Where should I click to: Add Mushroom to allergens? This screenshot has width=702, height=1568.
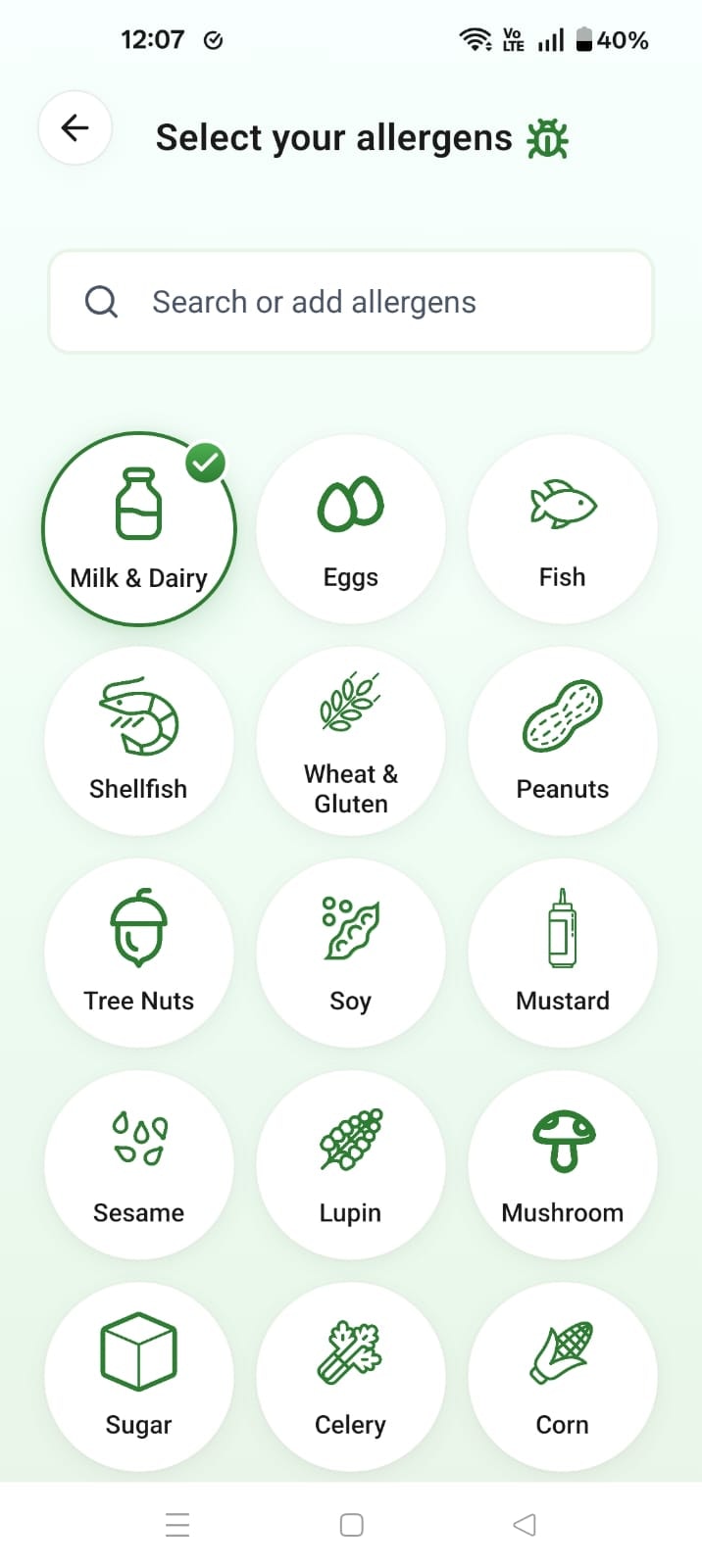tap(563, 1164)
